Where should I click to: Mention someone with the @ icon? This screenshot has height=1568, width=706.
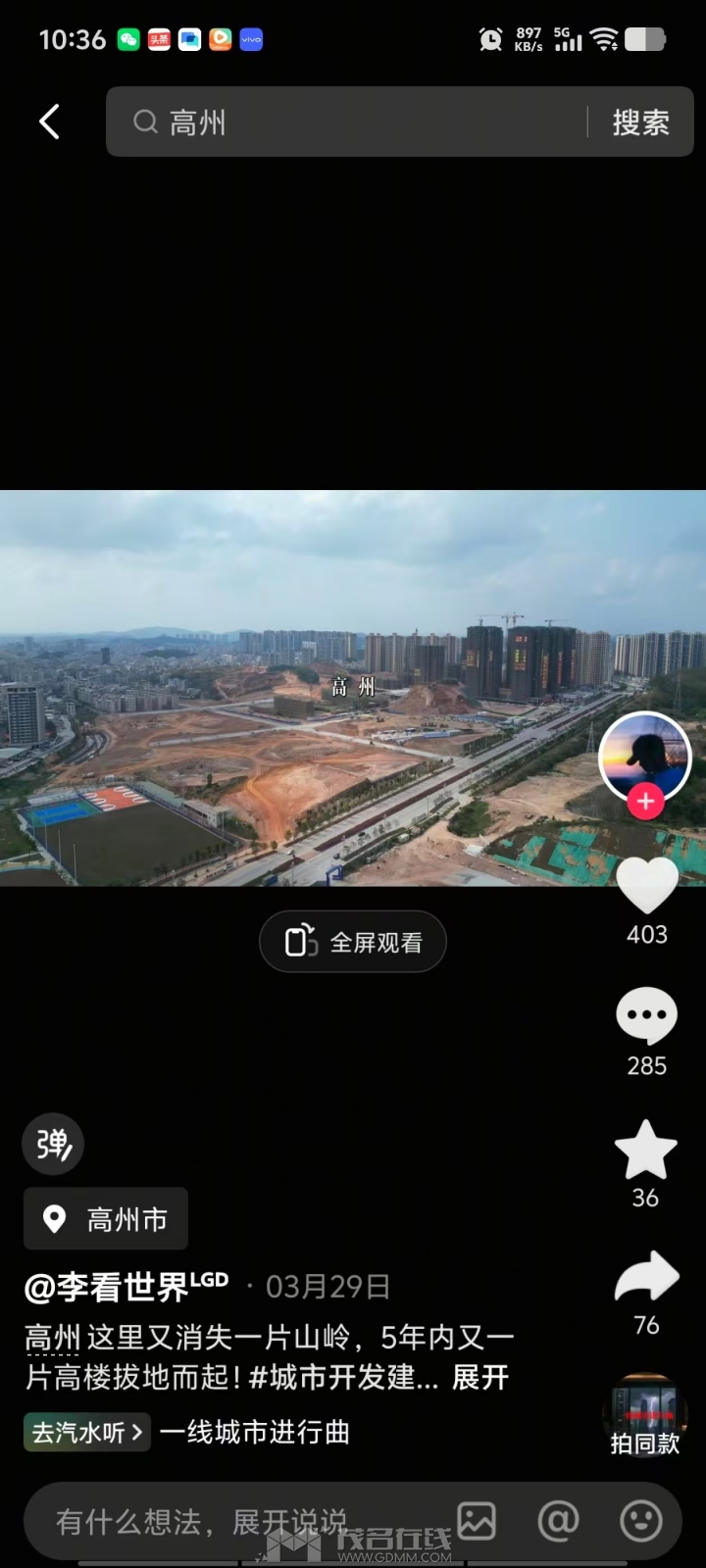[x=558, y=1521]
